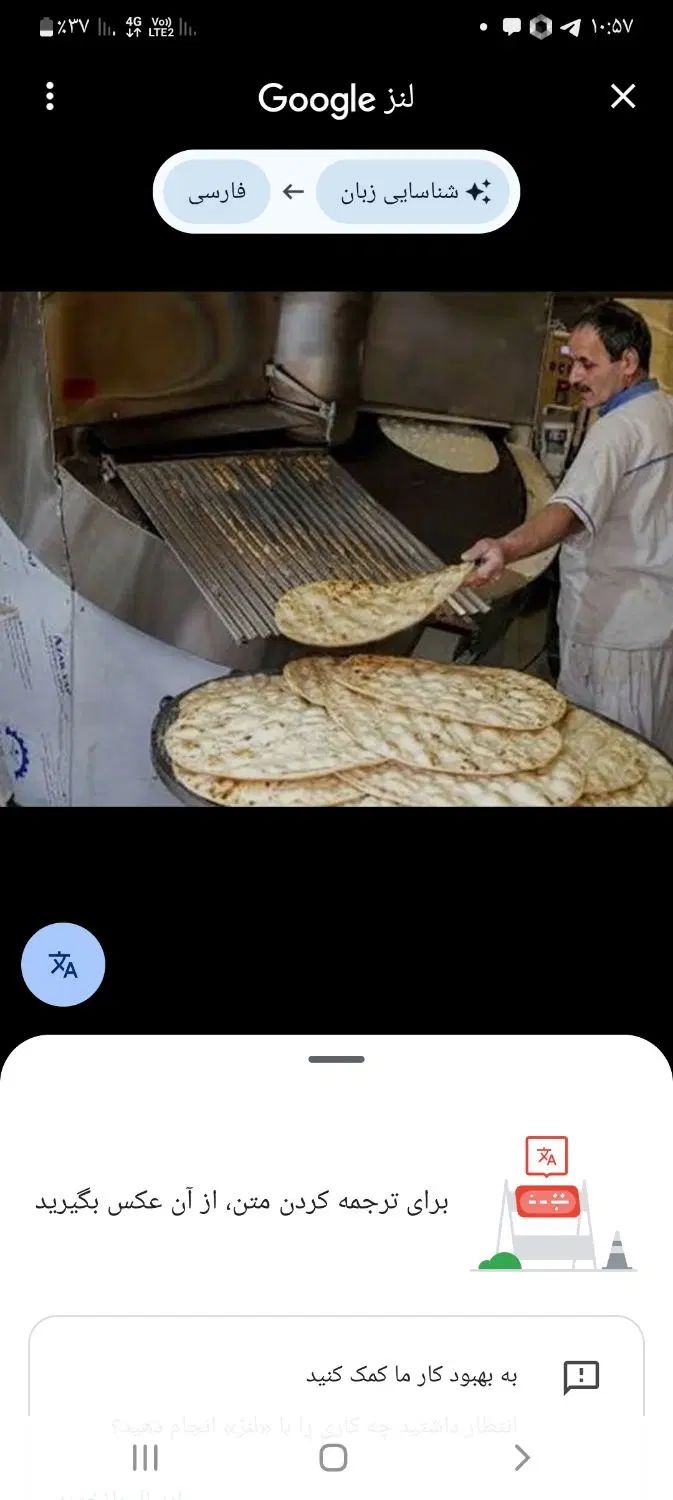Close the Google Lens screen

622,97
